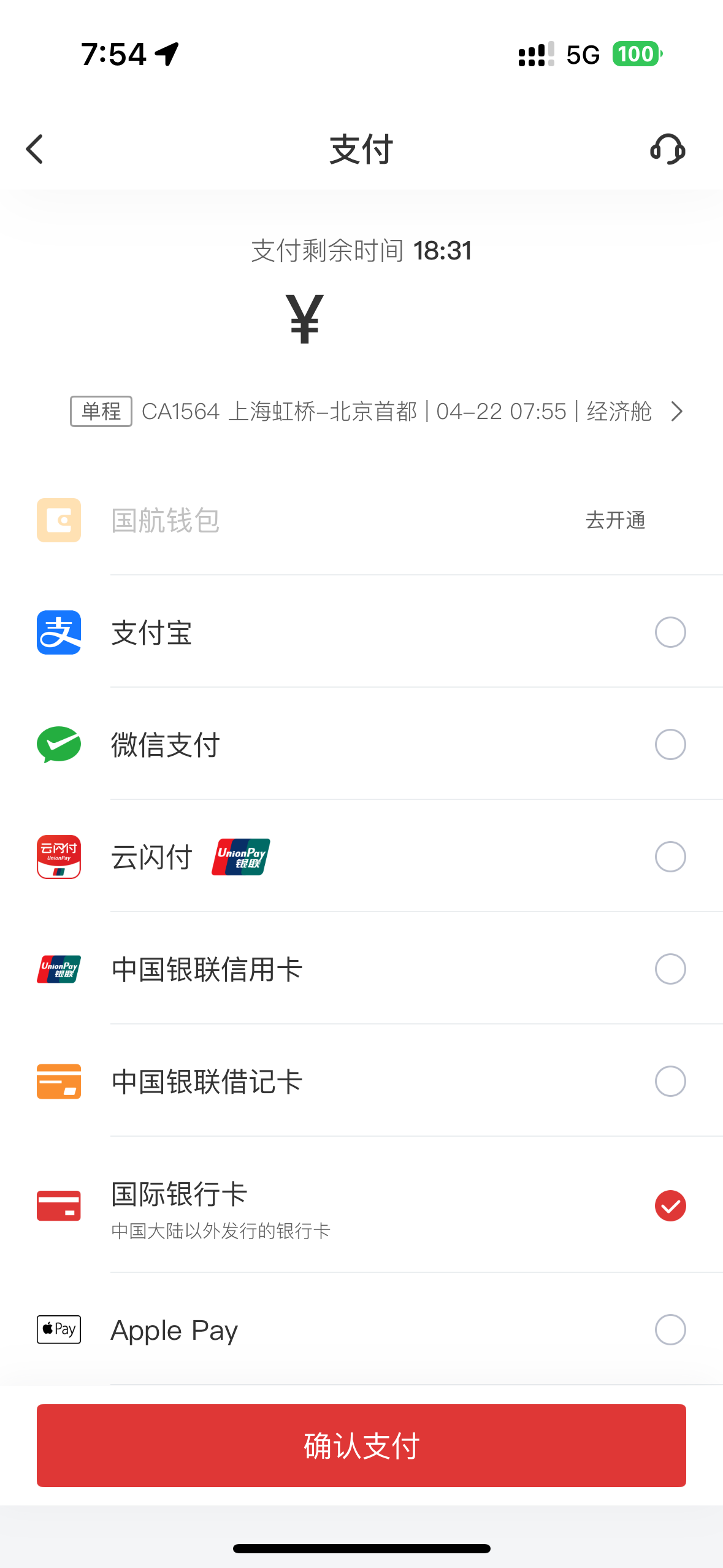Pick 中国银联信用卡 payment
Viewport: 723px width, 1568px height.
pyautogui.click(x=670, y=969)
